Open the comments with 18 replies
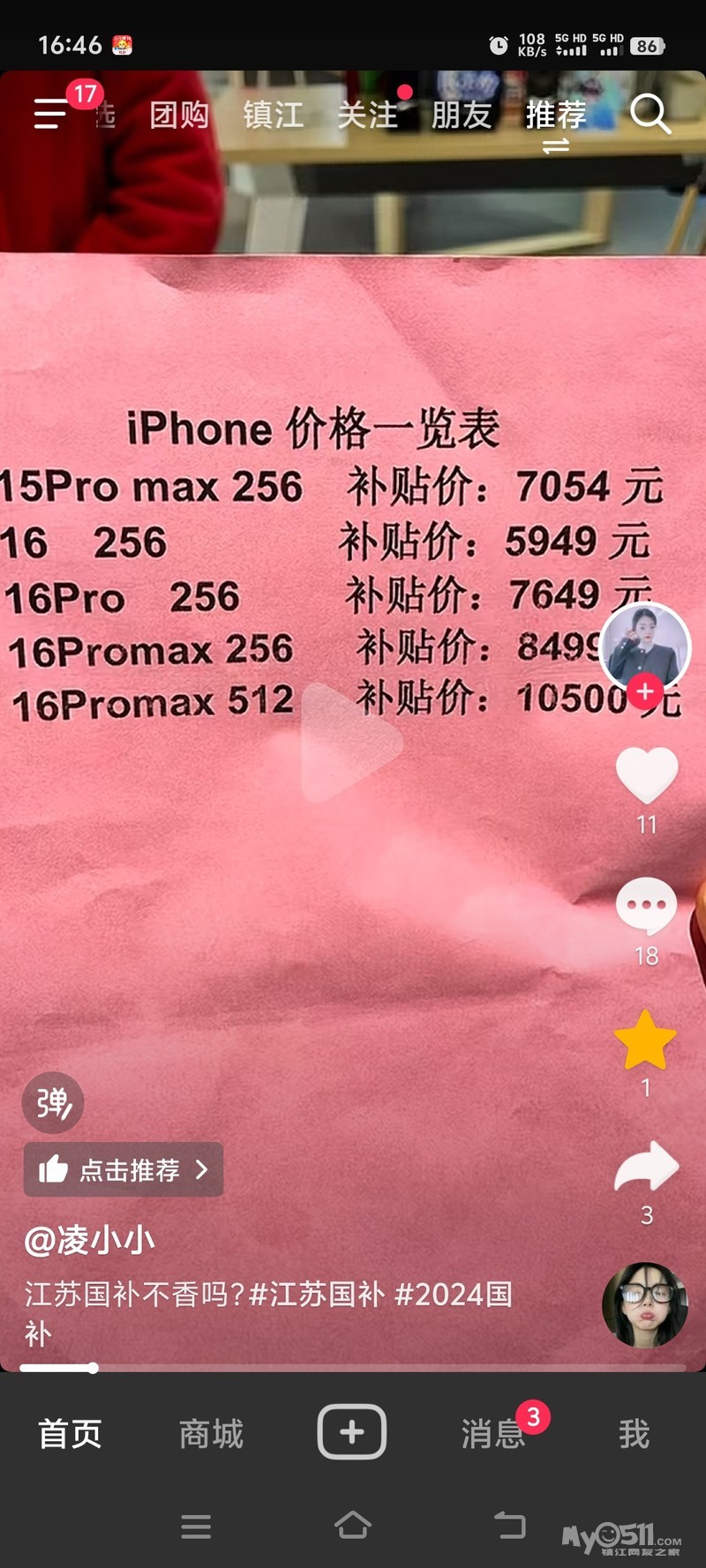Image resolution: width=706 pixels, height=1568 pixels. (646, 906)
